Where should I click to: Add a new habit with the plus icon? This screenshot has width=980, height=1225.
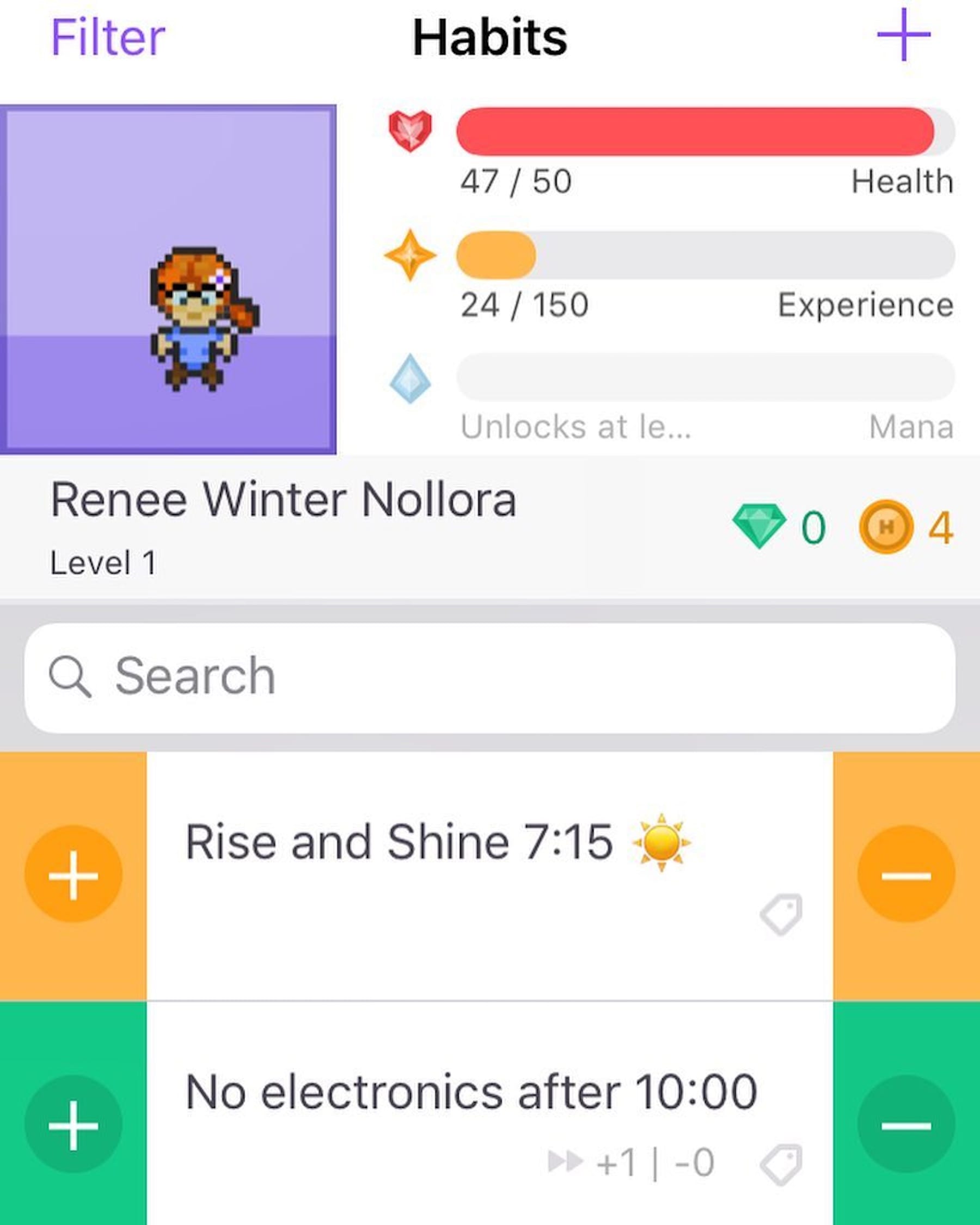click(x=903, y=35)
